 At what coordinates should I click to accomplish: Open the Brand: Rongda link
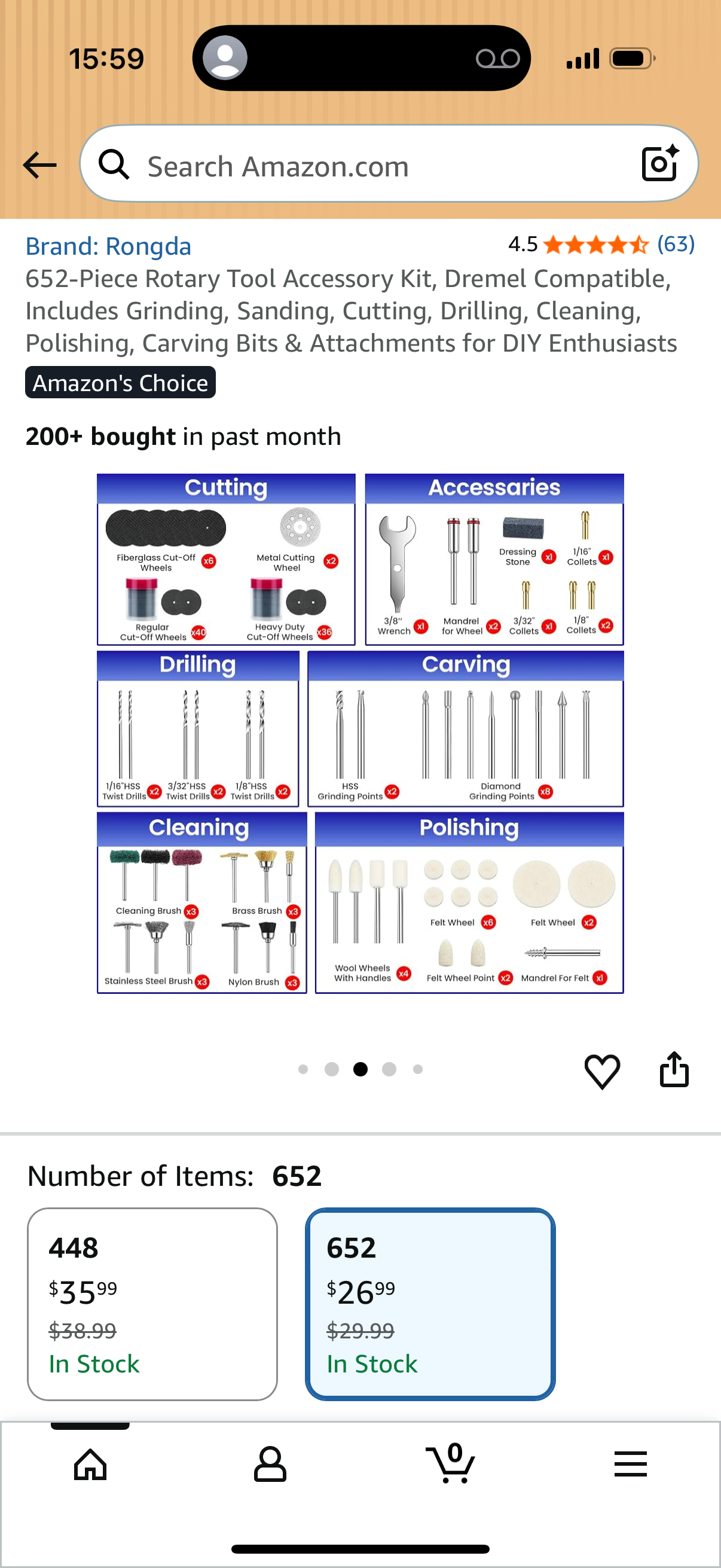pyautogui.click(x=108, y=246)
